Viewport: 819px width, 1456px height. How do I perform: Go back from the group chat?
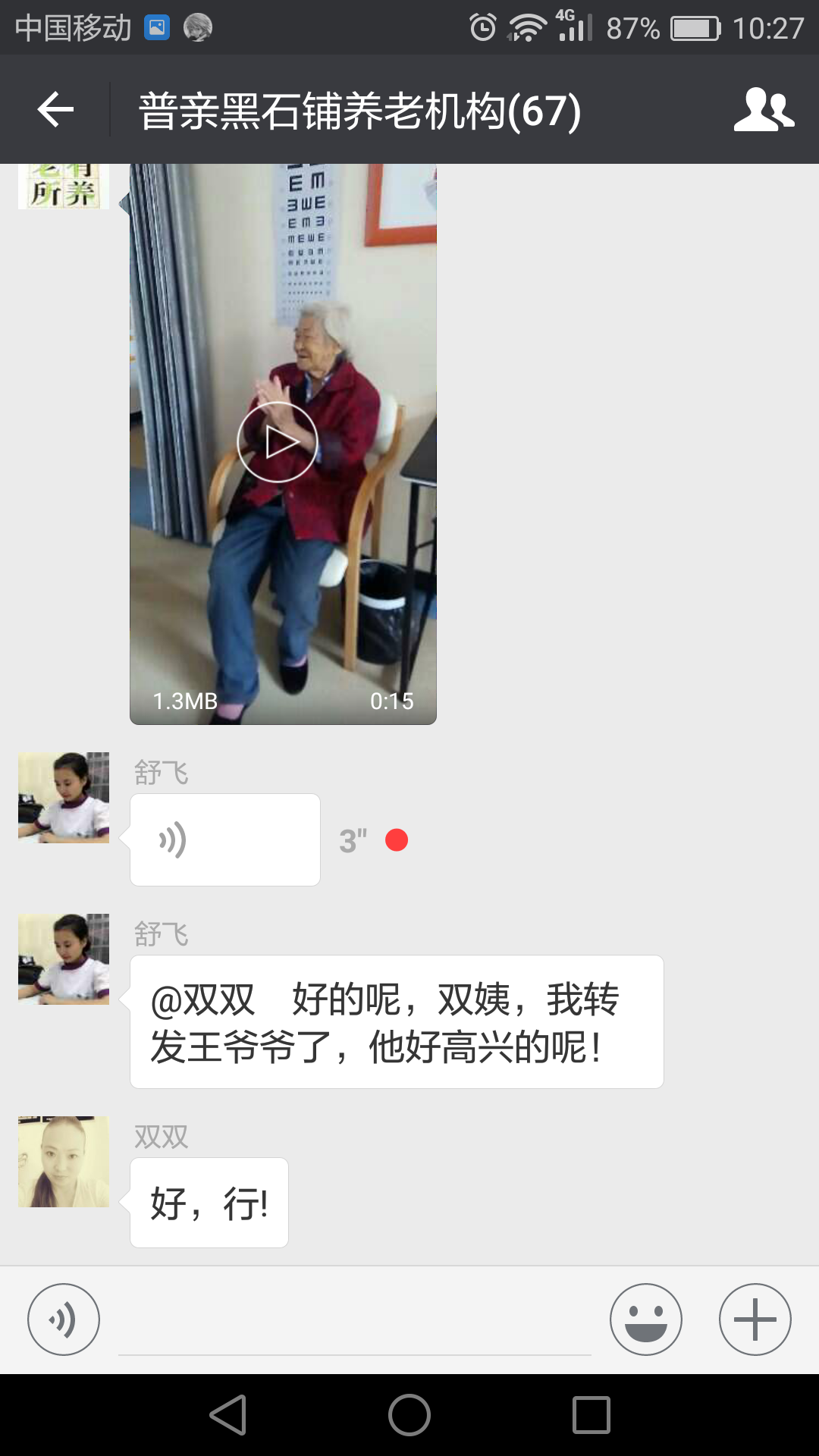click(x=56, y=110)
